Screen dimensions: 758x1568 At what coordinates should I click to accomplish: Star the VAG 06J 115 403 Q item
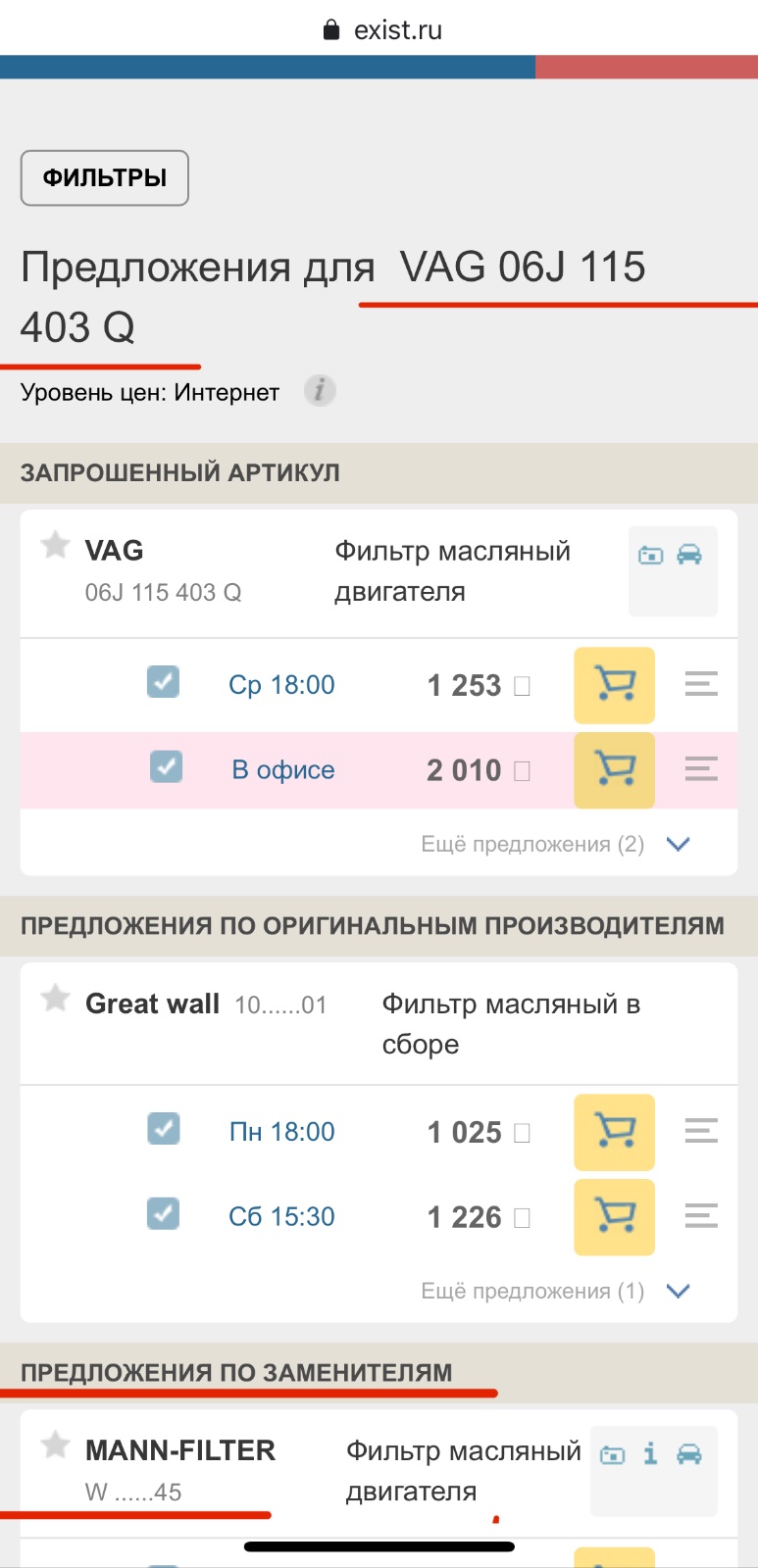coord(55,545)
